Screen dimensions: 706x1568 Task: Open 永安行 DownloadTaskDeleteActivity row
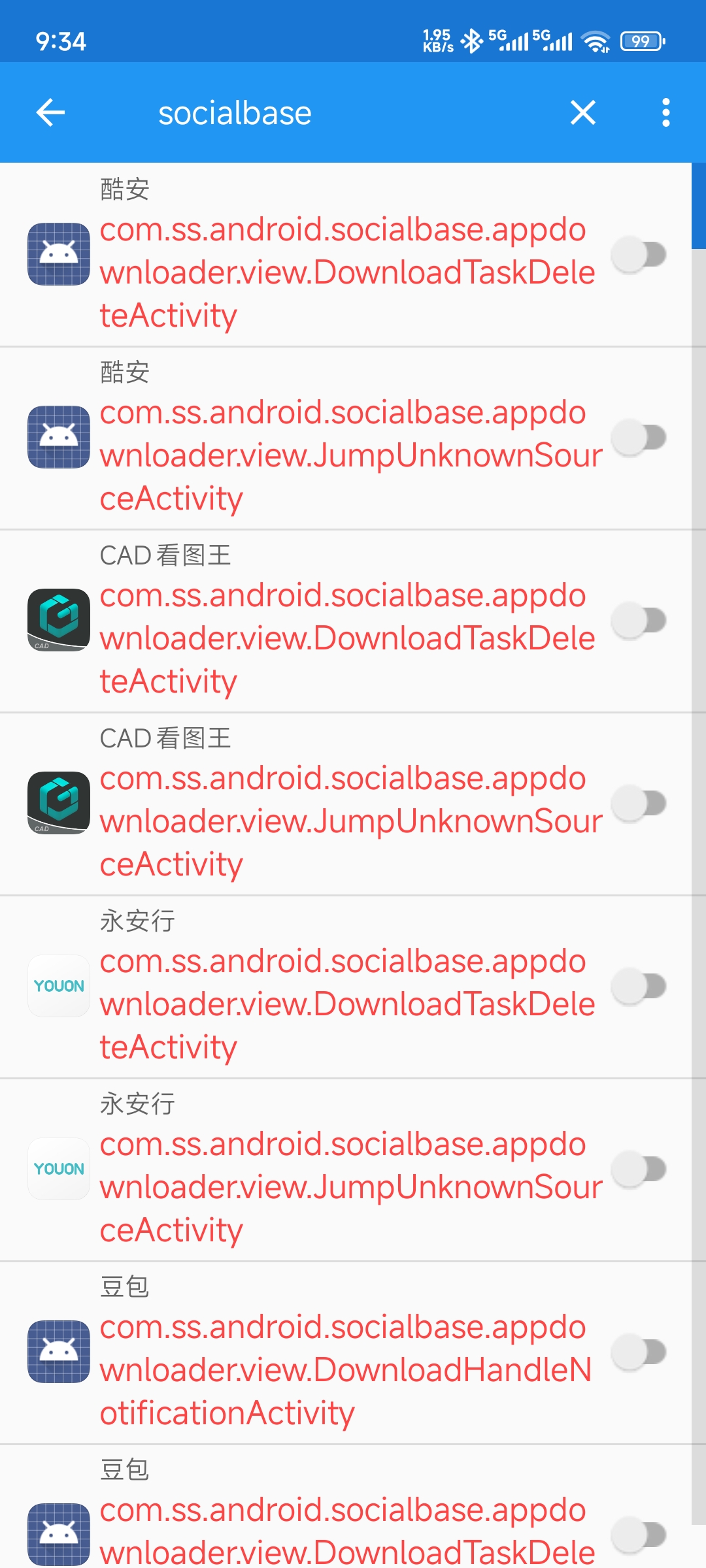346,987
